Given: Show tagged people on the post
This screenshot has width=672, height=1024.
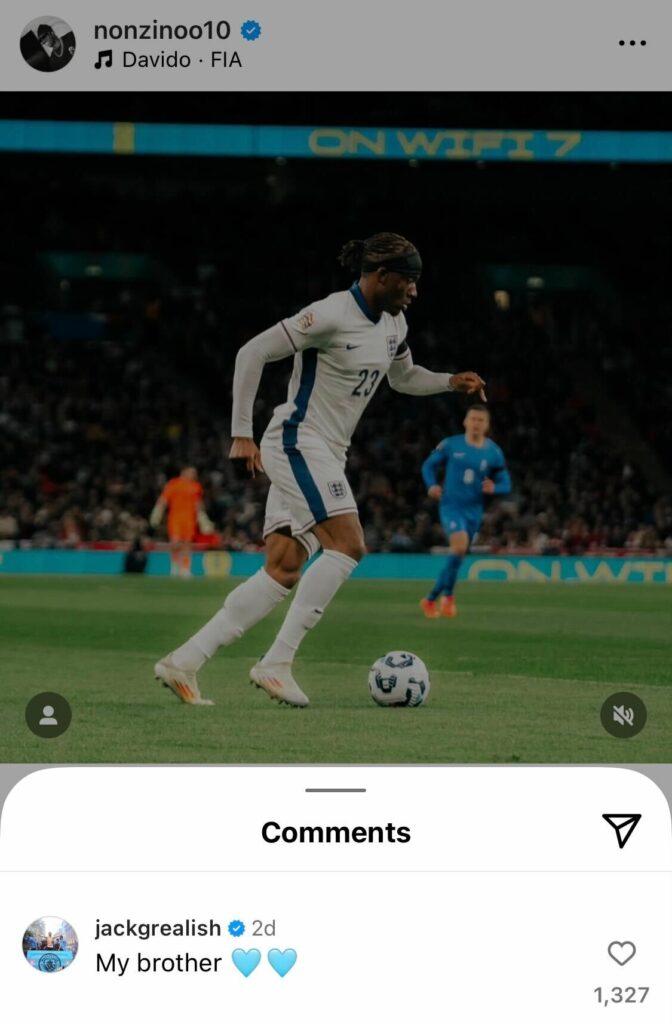Looking at the screenshot, I should tap(48, 715).
